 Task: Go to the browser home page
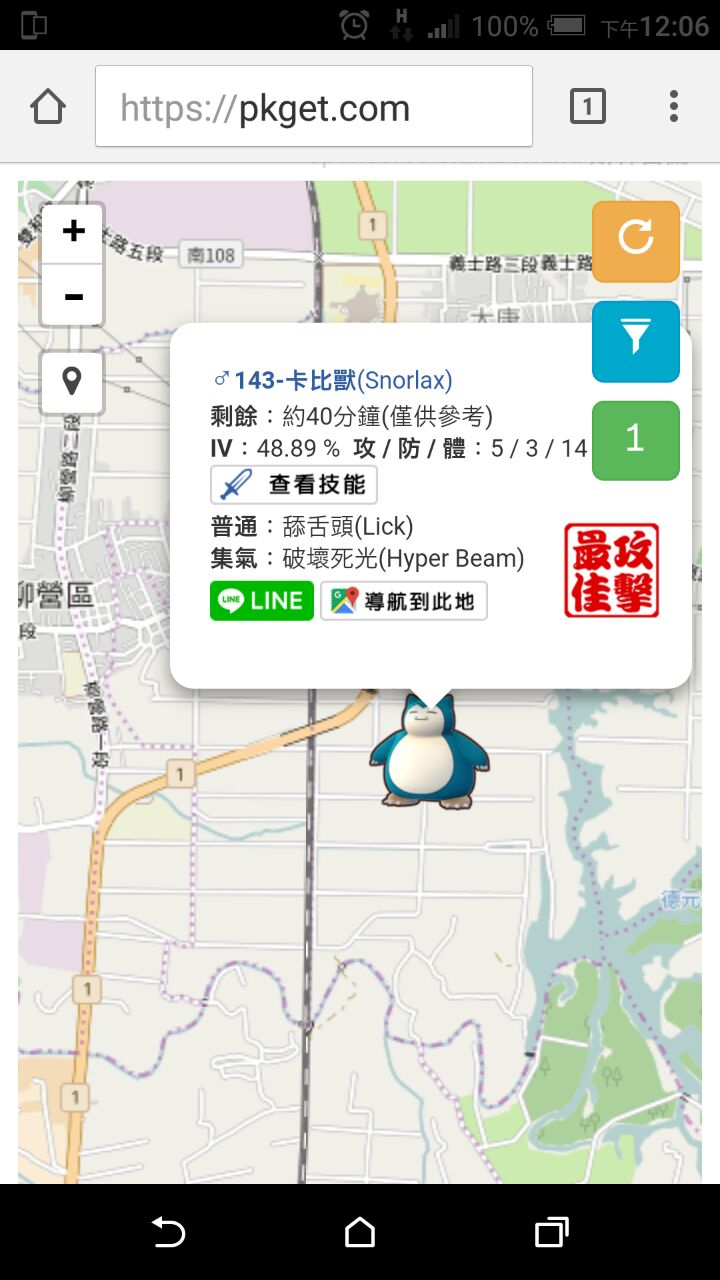tap(48, 107)
